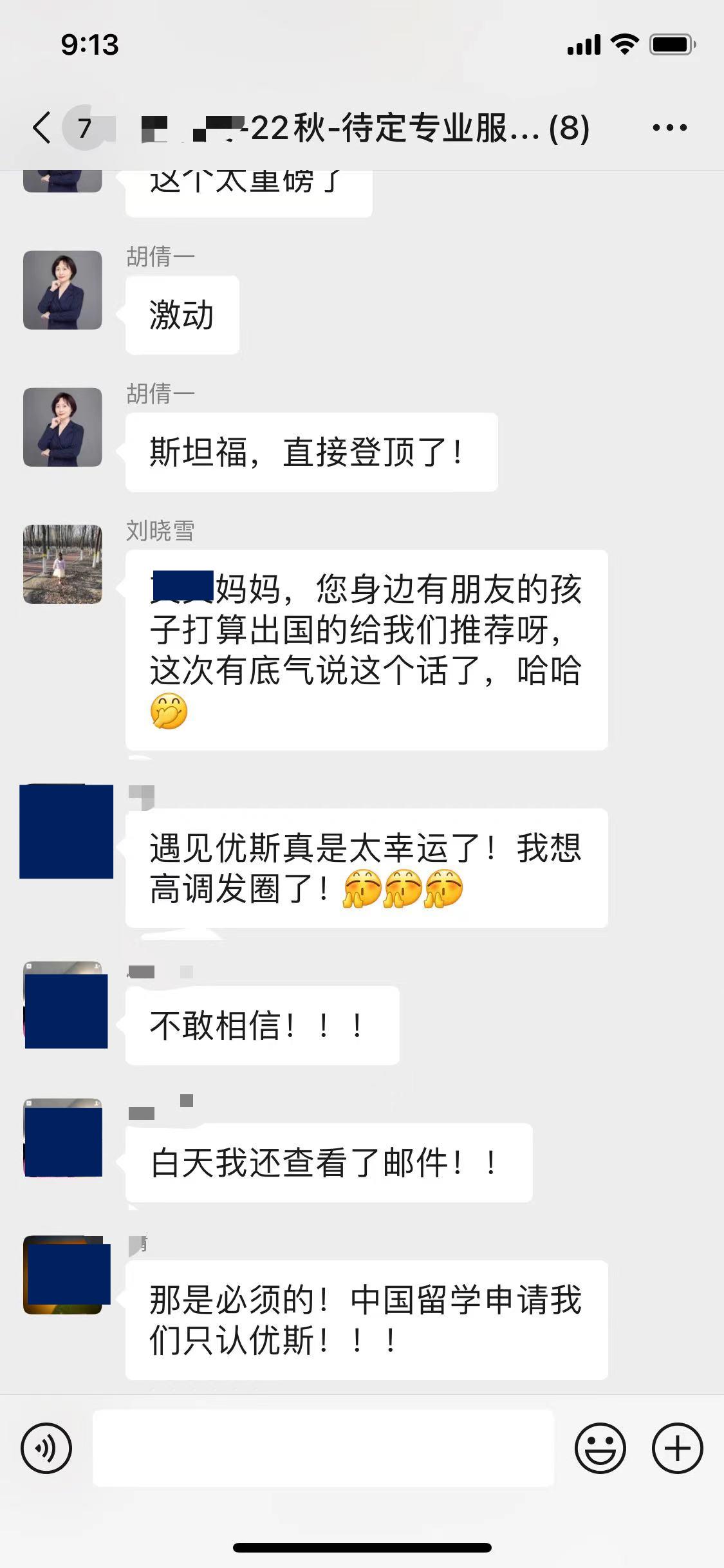Viewport: 724px width, 1568px height.
Task: Tap the message text input field
Action: [x=323, y=1448]
